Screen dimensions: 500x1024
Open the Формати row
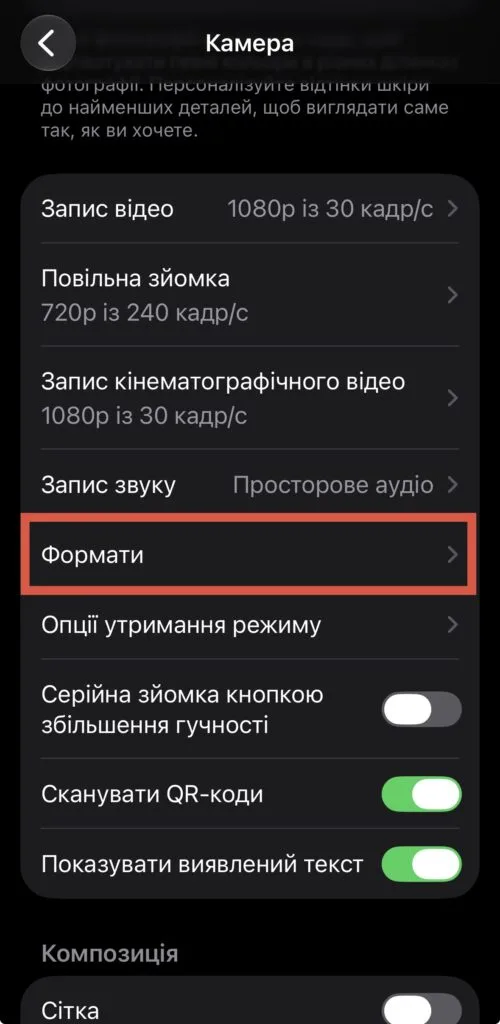[x=250, y=554]
